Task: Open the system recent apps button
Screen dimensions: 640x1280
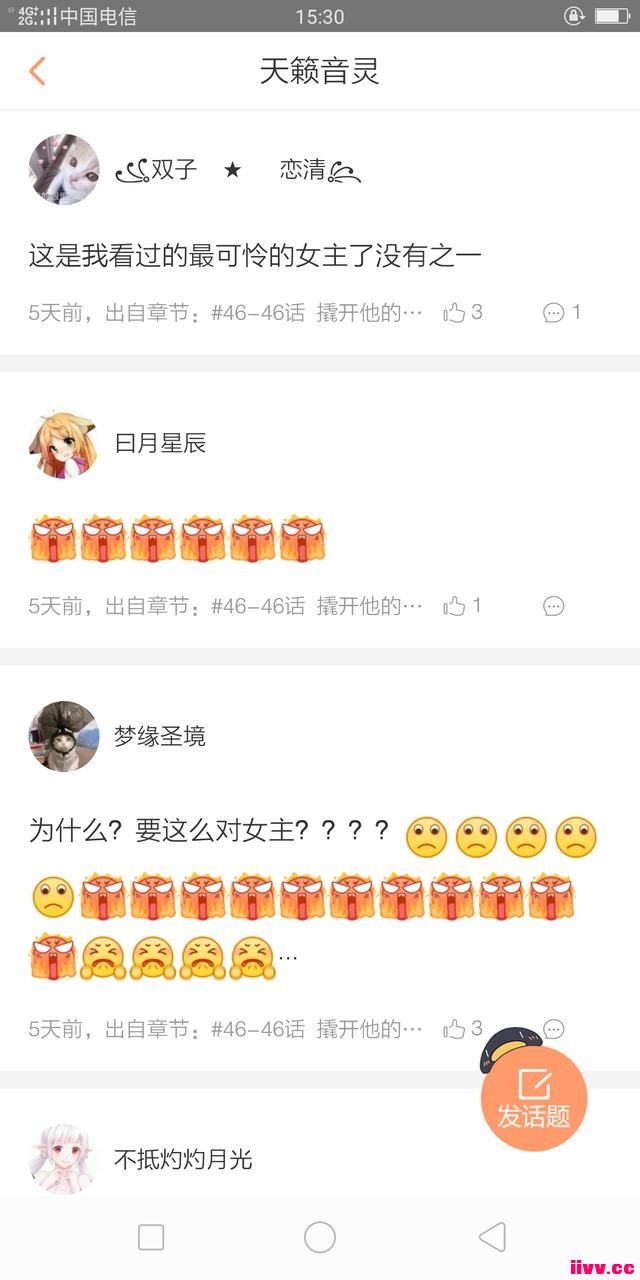Action: pos(151,1237)
